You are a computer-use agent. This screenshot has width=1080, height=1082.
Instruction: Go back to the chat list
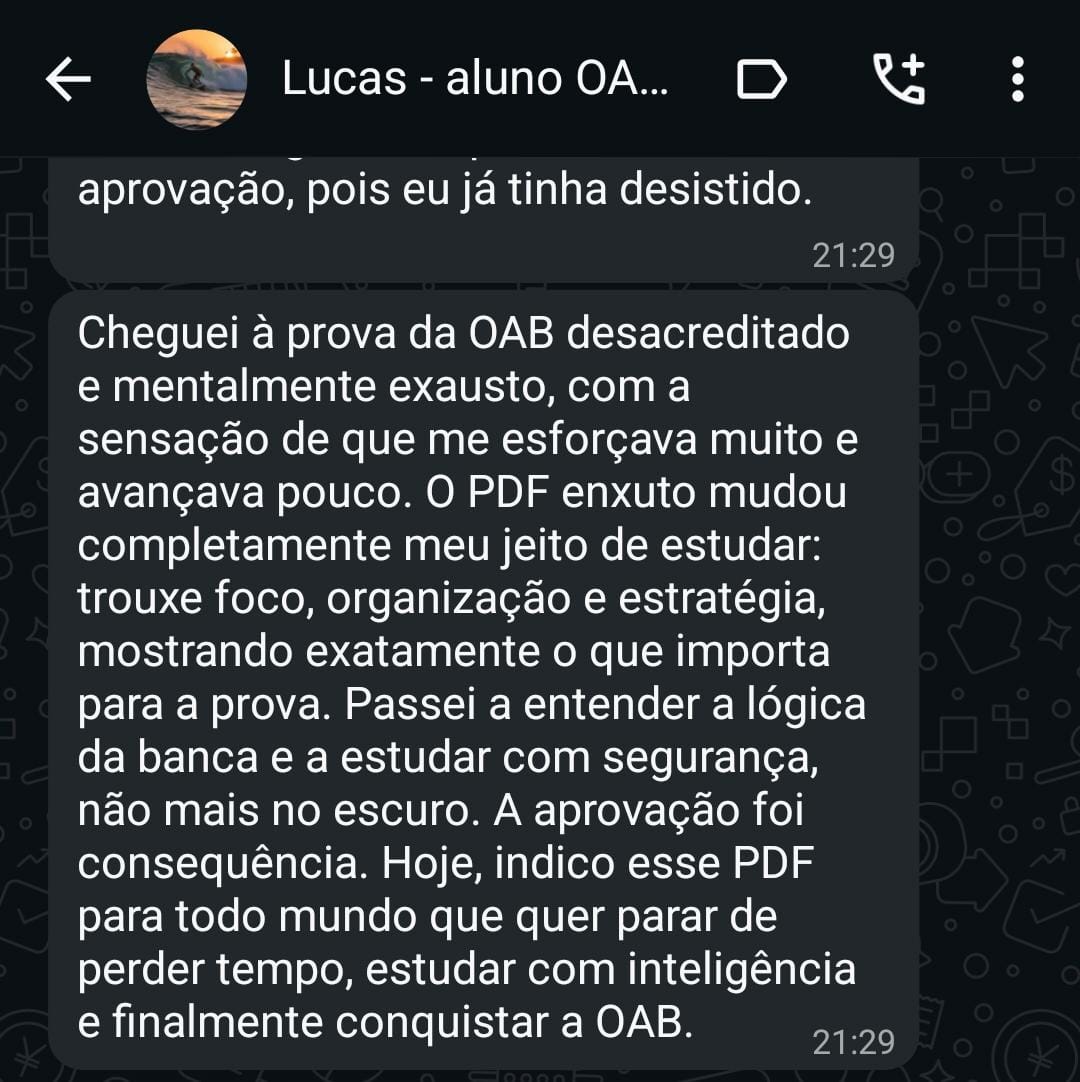coord(68,79)
